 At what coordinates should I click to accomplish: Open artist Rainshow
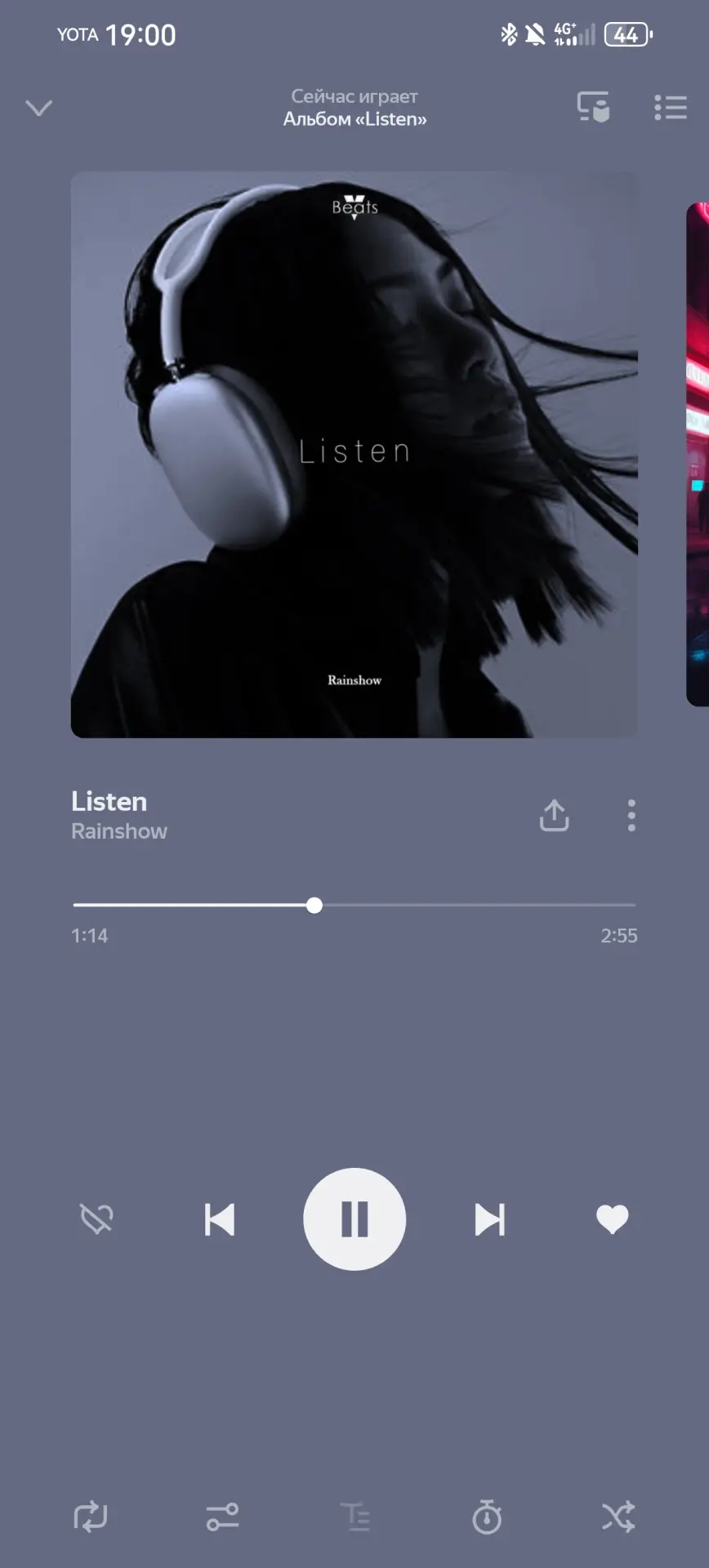point(119,831)
